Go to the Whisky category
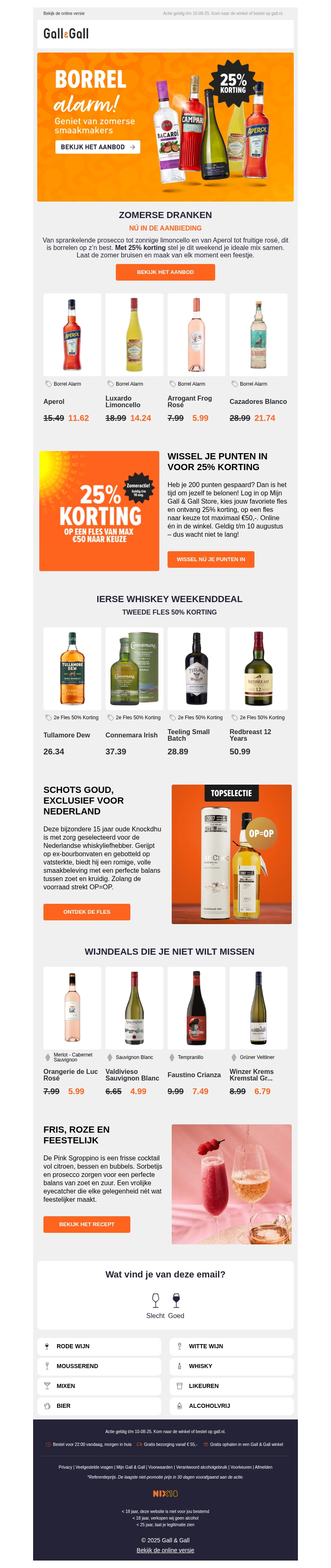 pyautogui.click(x=231, y=1366)
